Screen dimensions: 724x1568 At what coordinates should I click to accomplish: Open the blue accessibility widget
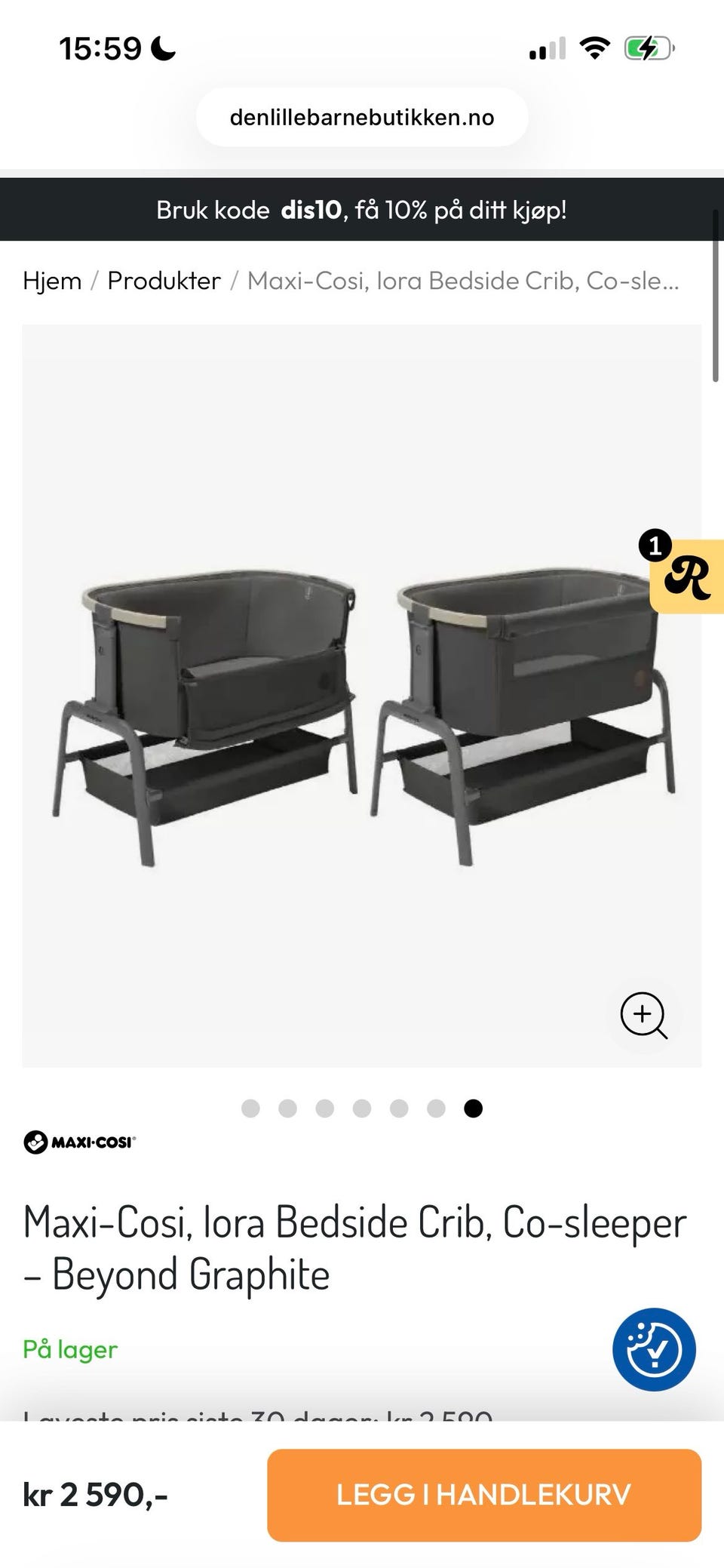click(x=653, y=1349)
